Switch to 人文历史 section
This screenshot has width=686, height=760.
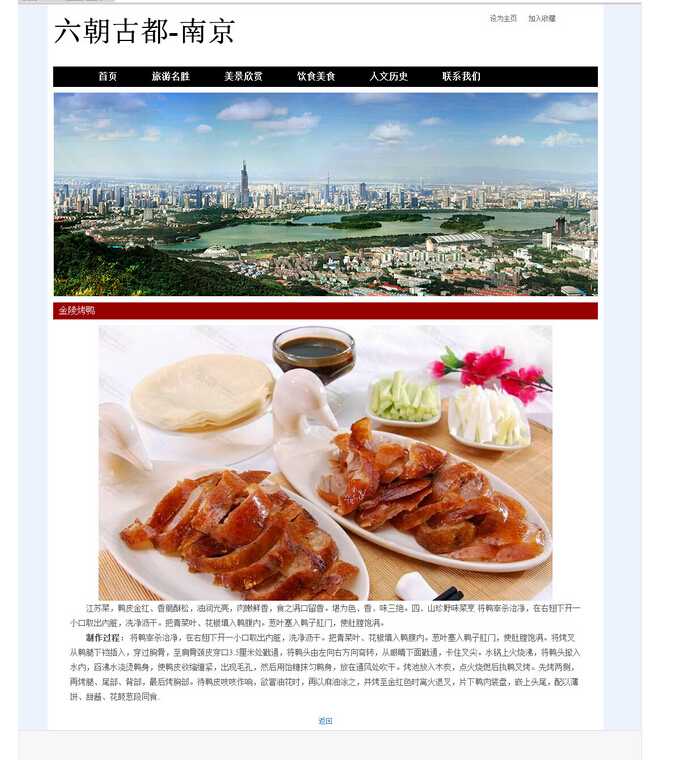388,77
